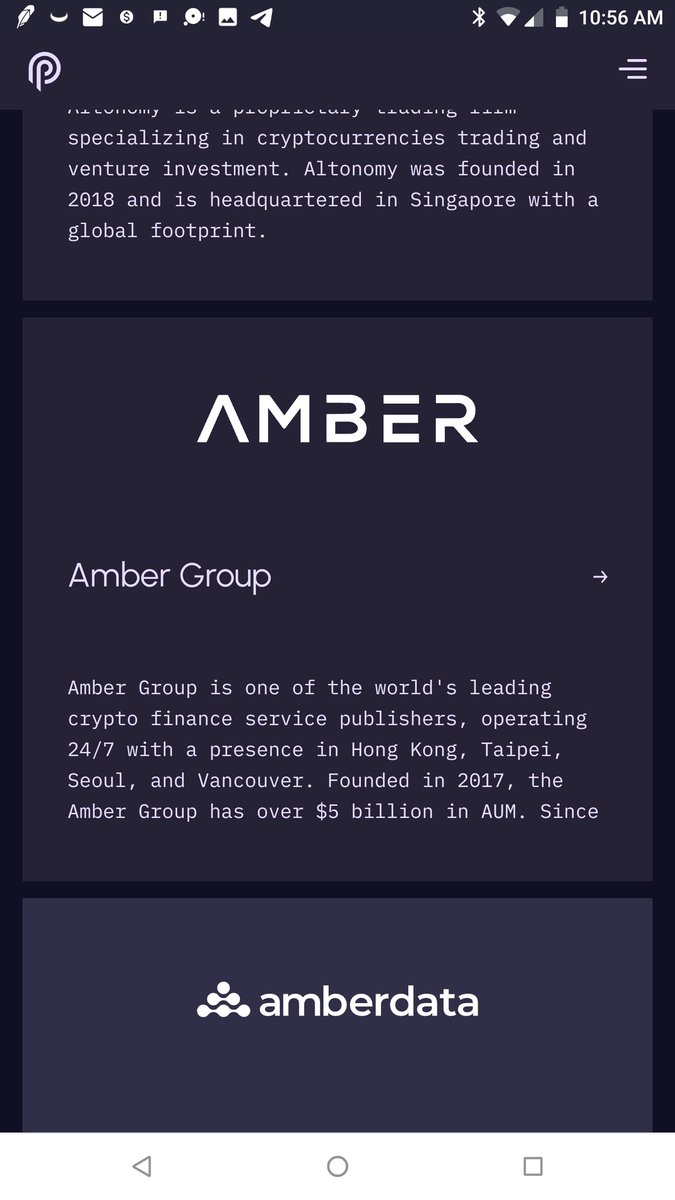Go back with the system back button
675x1200 pixels.
tap(142, 1166)
